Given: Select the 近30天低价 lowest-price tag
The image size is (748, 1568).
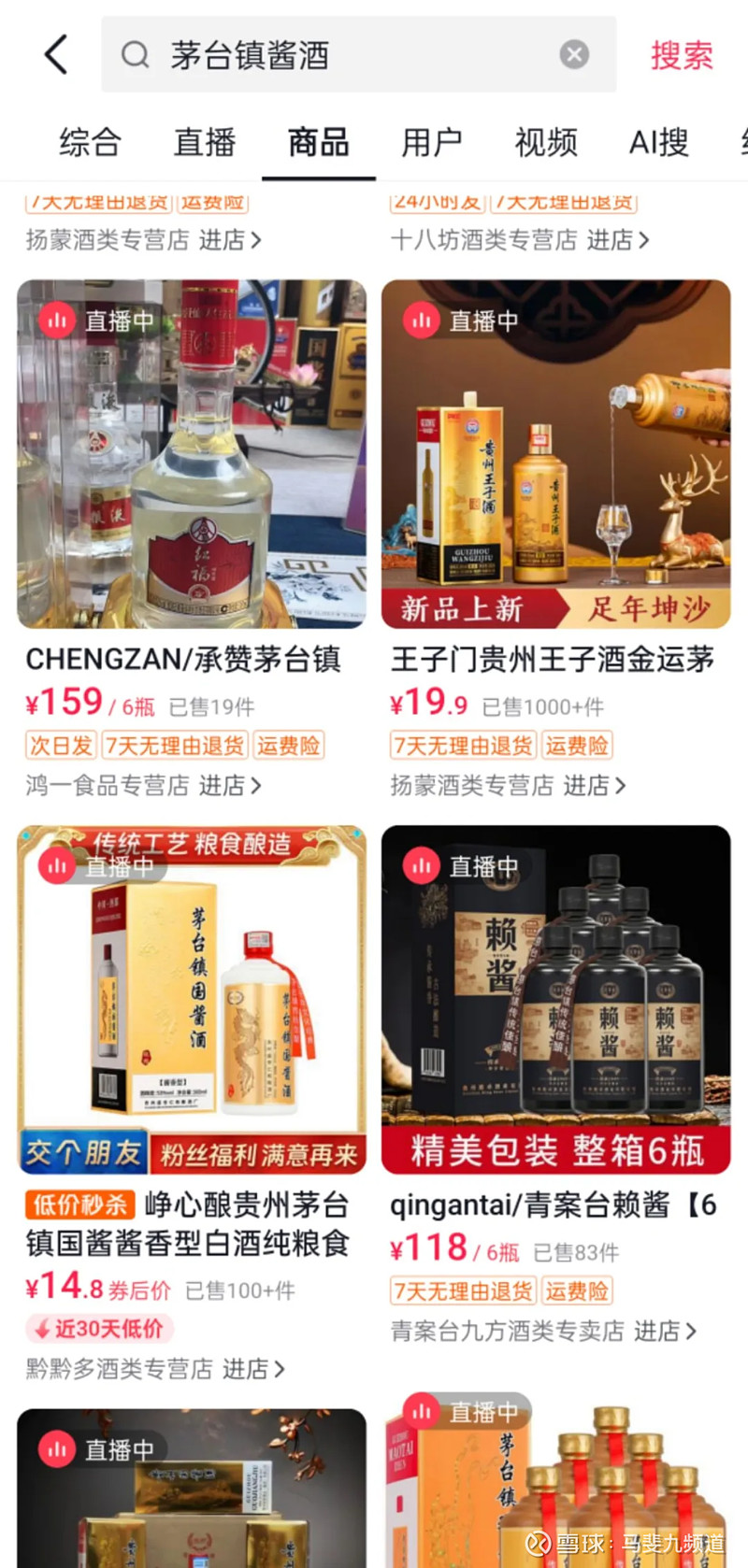Looking at the screenshot, I should click(x=99, y=1328).
